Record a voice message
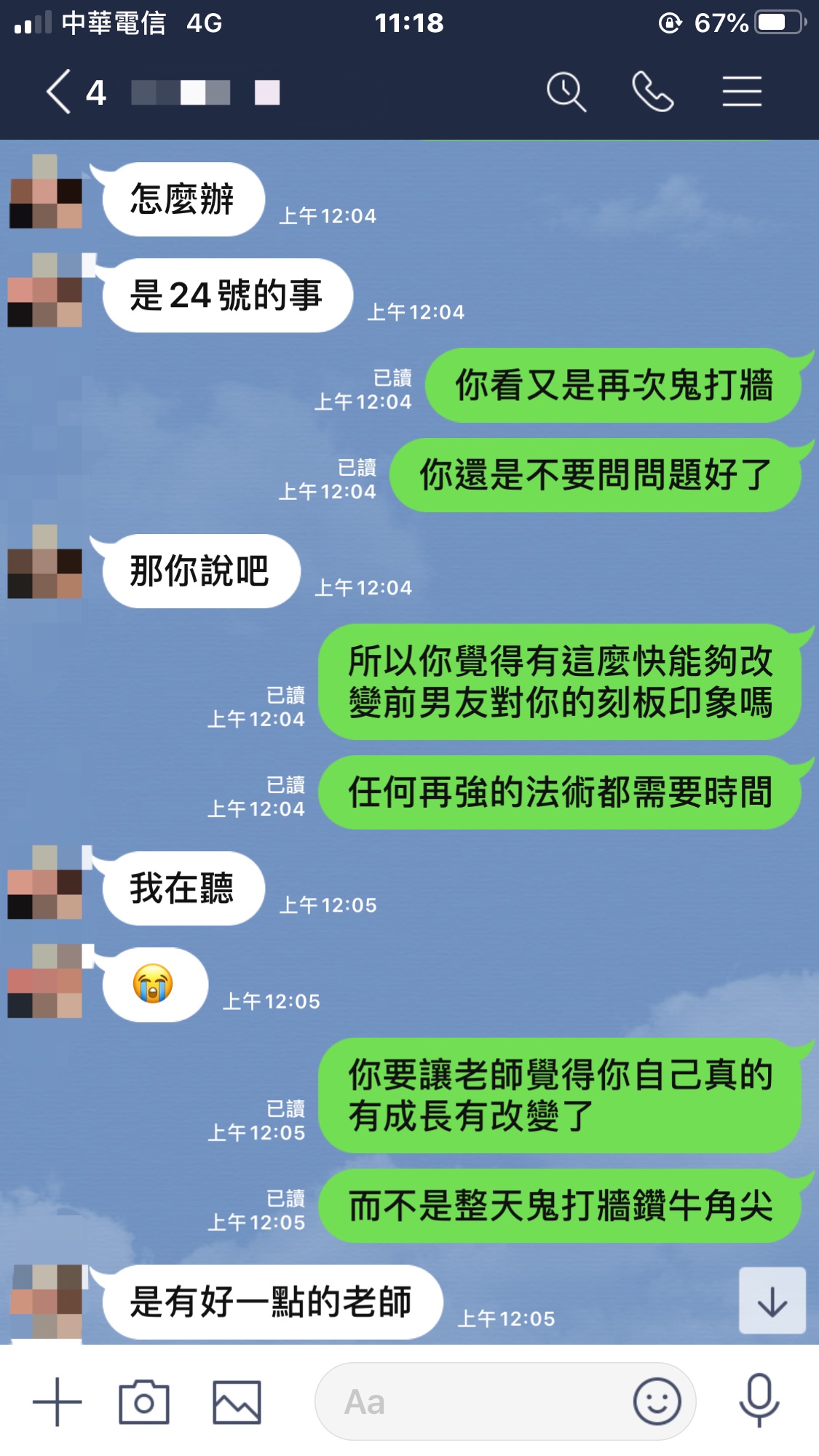Viewport: 819px width, 1456px height. pyautogui.click(x=759, y=1401)
